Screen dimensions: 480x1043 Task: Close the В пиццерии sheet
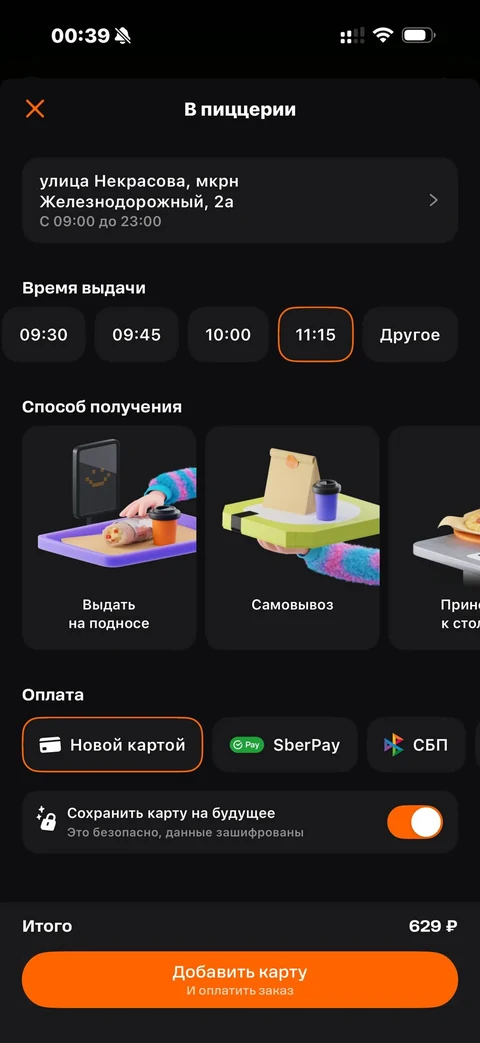(x=35, y=109)
